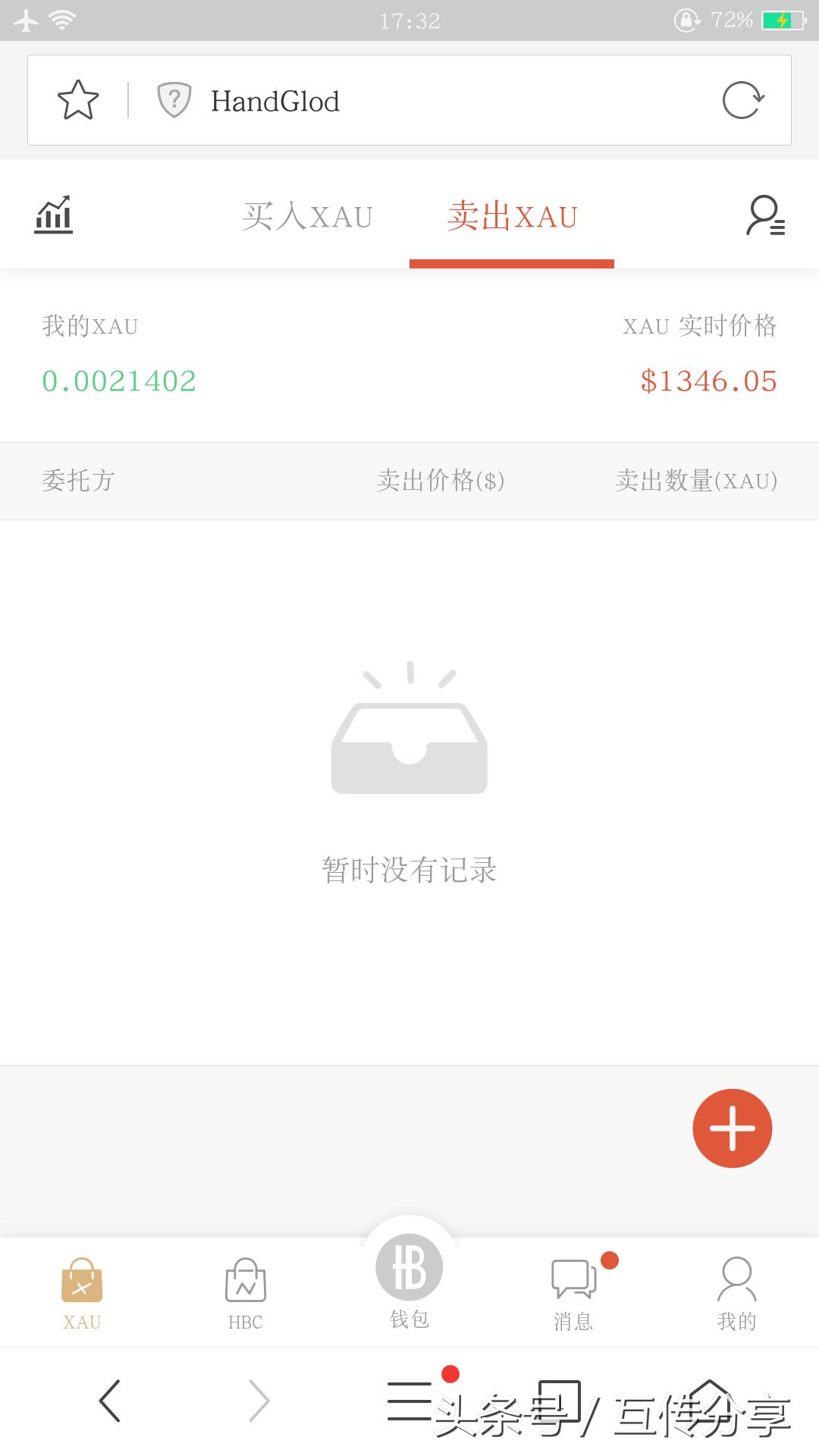This screenshot has width=819, height=1456.
Task: Tap the site security shield icon
Action: (x=174, y=100)
